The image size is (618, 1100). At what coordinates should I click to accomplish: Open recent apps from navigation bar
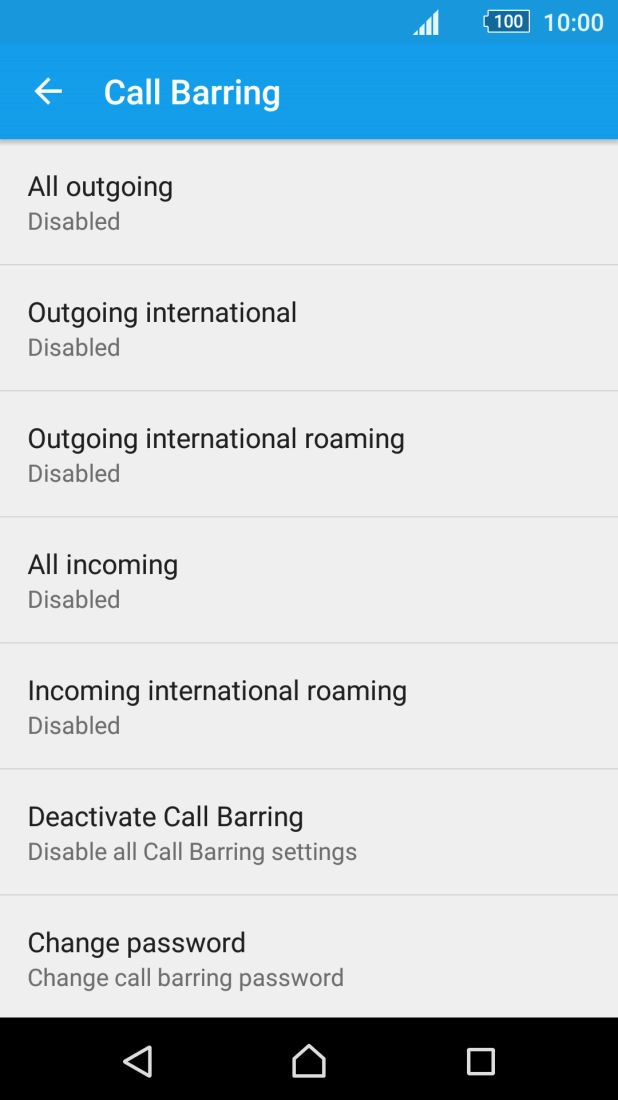click(x=481, y=1061)
